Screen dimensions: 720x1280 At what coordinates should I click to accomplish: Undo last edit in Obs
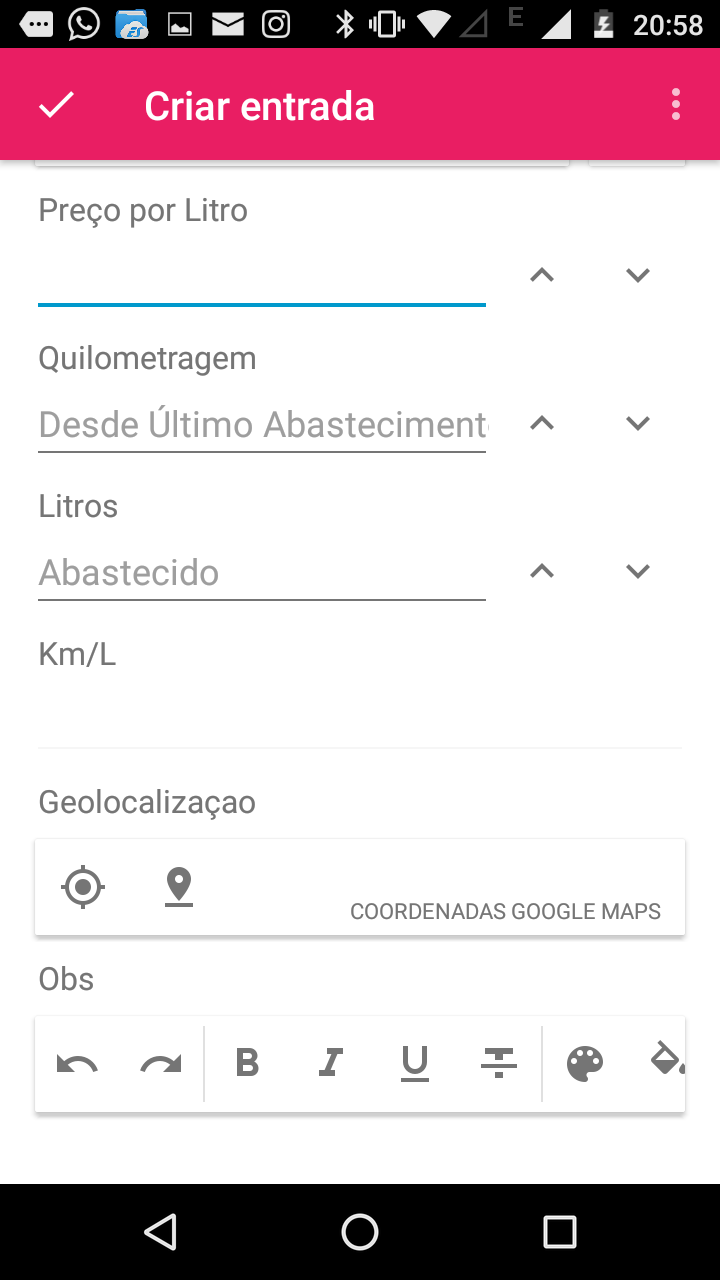click(x=77, y=1064)
